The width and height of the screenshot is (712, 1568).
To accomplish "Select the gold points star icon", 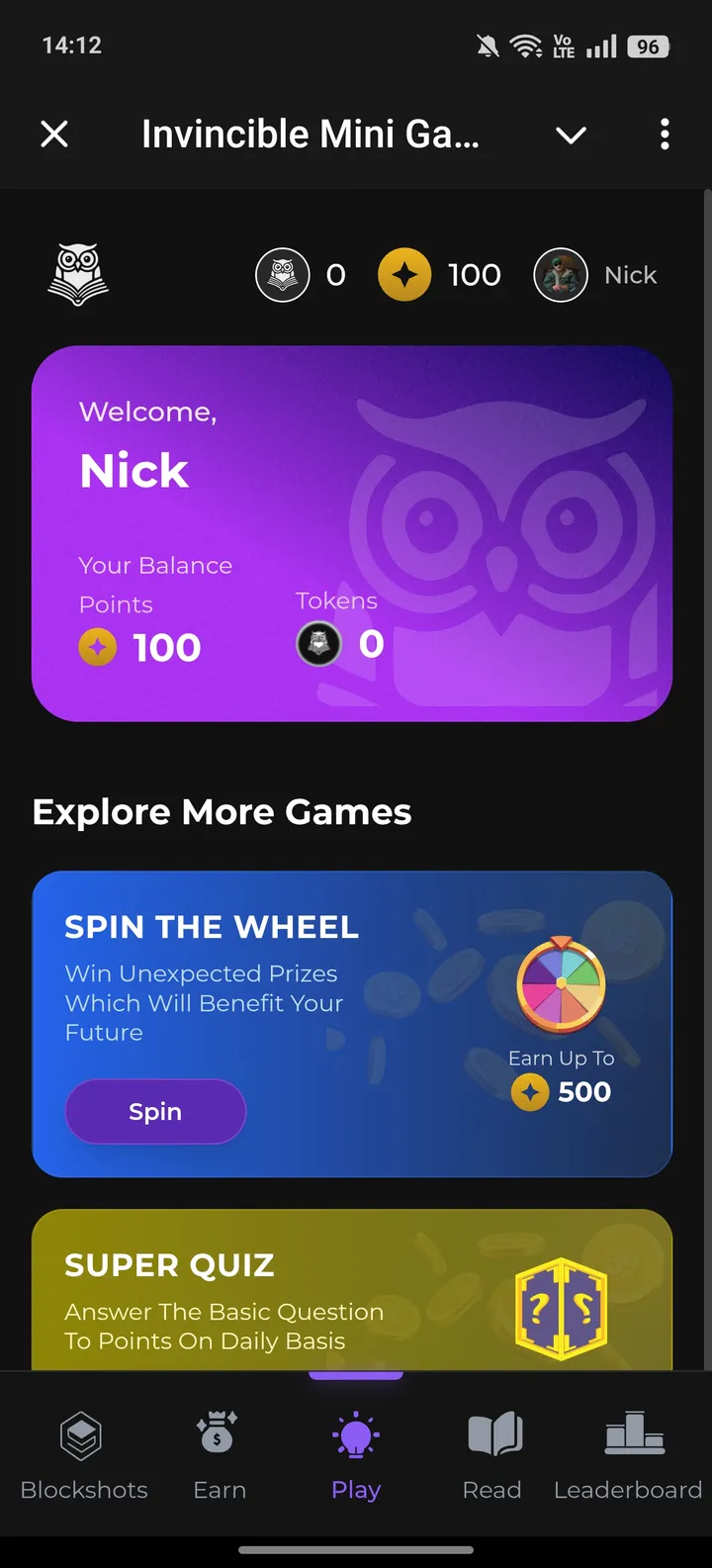I will (x=404, y=274).
